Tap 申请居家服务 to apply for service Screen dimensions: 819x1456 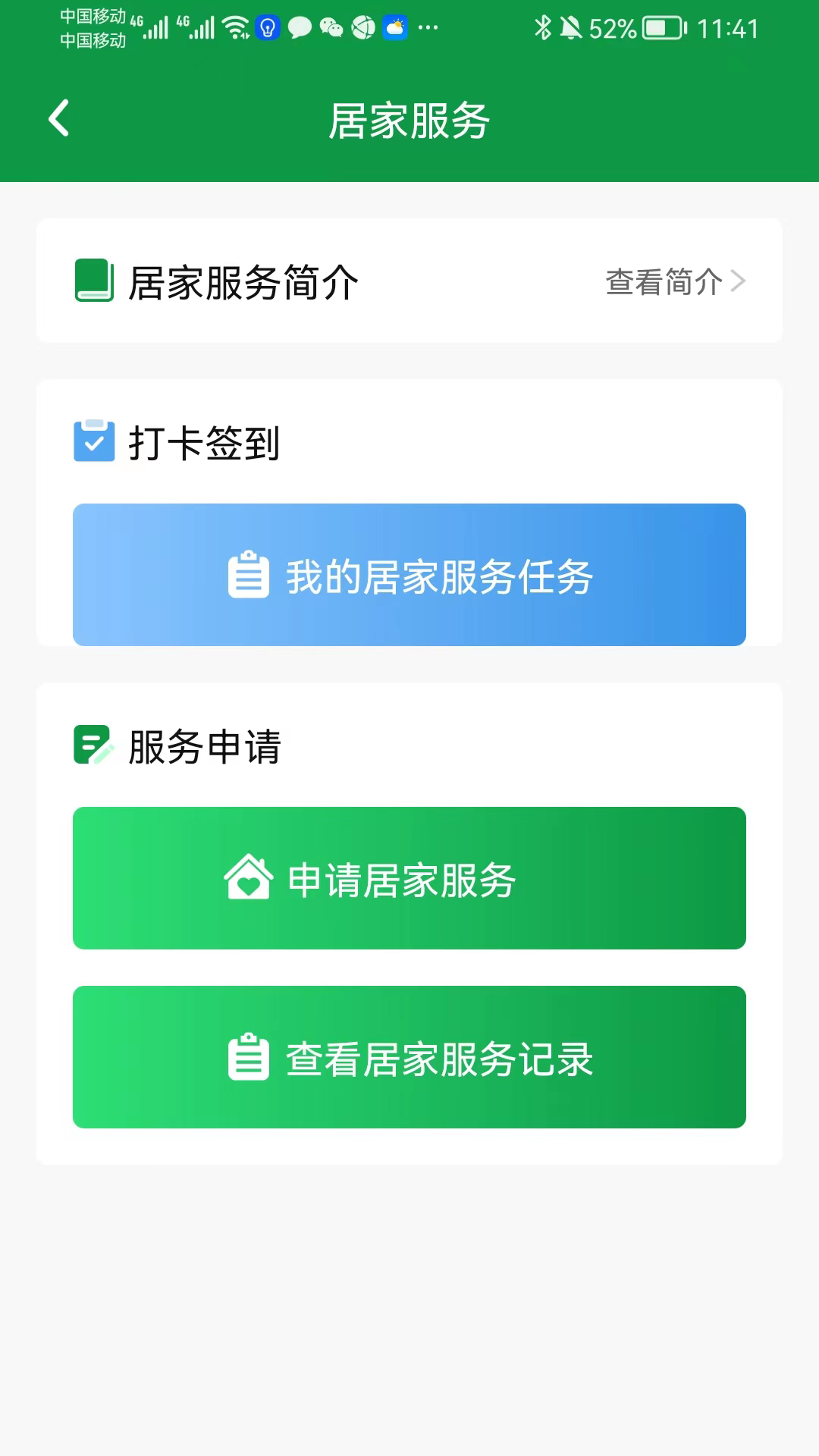tap(409, 879)
